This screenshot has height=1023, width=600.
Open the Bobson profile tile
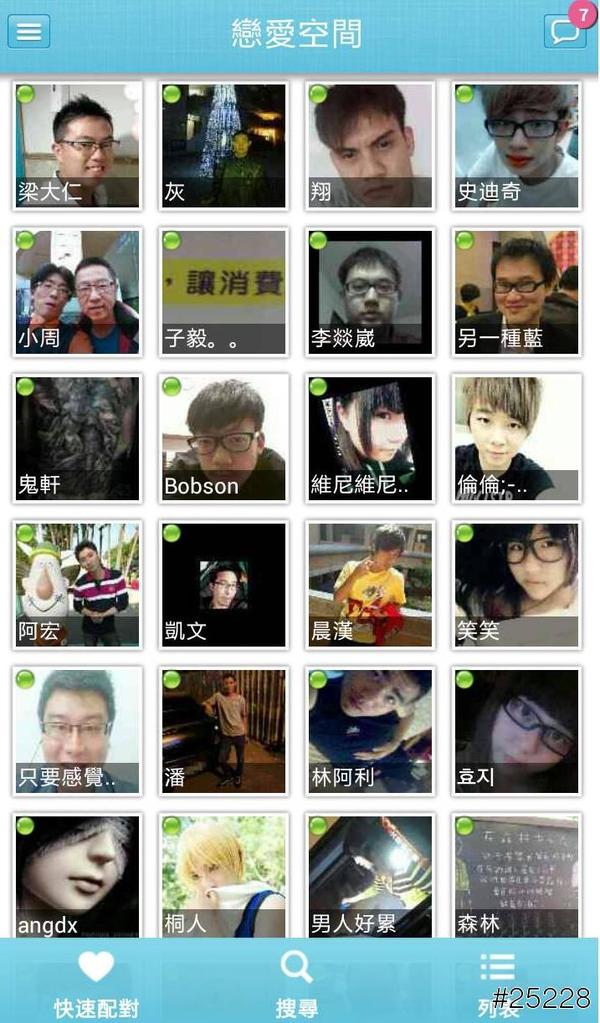click(224, 438)
